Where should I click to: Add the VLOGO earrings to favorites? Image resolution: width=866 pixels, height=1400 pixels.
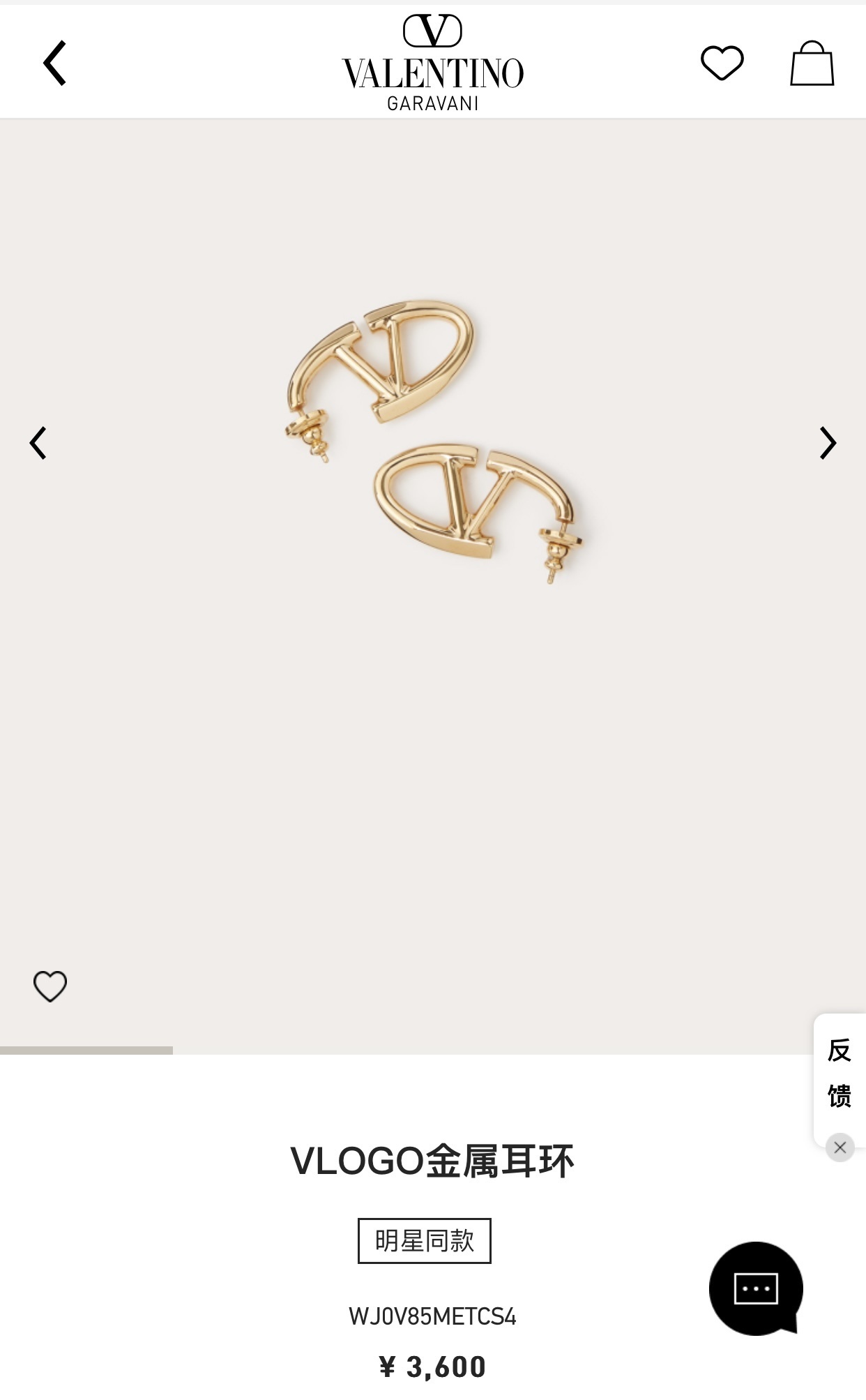[x=50, y=986]
